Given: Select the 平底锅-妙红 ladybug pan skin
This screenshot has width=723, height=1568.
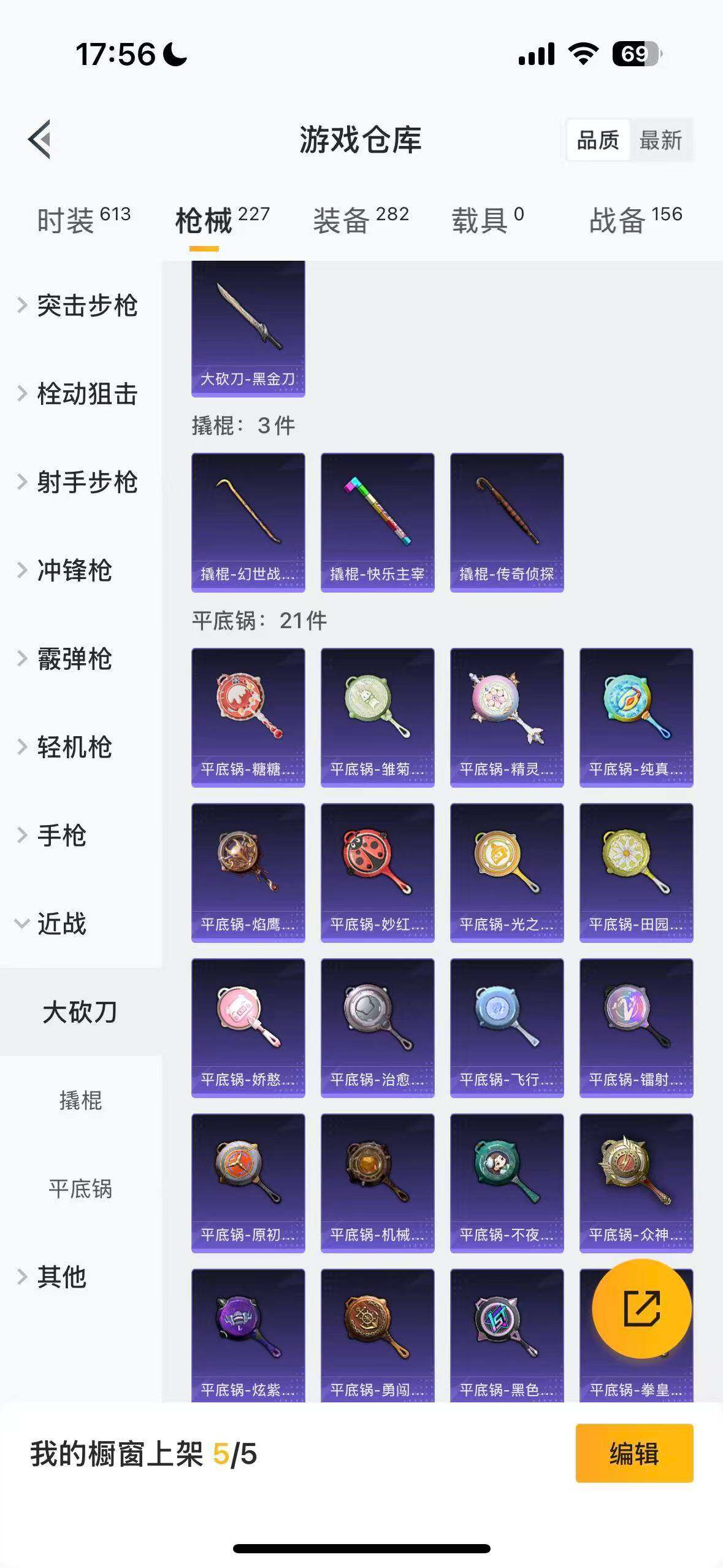Looking at the screenshot, I should [377, 871].
